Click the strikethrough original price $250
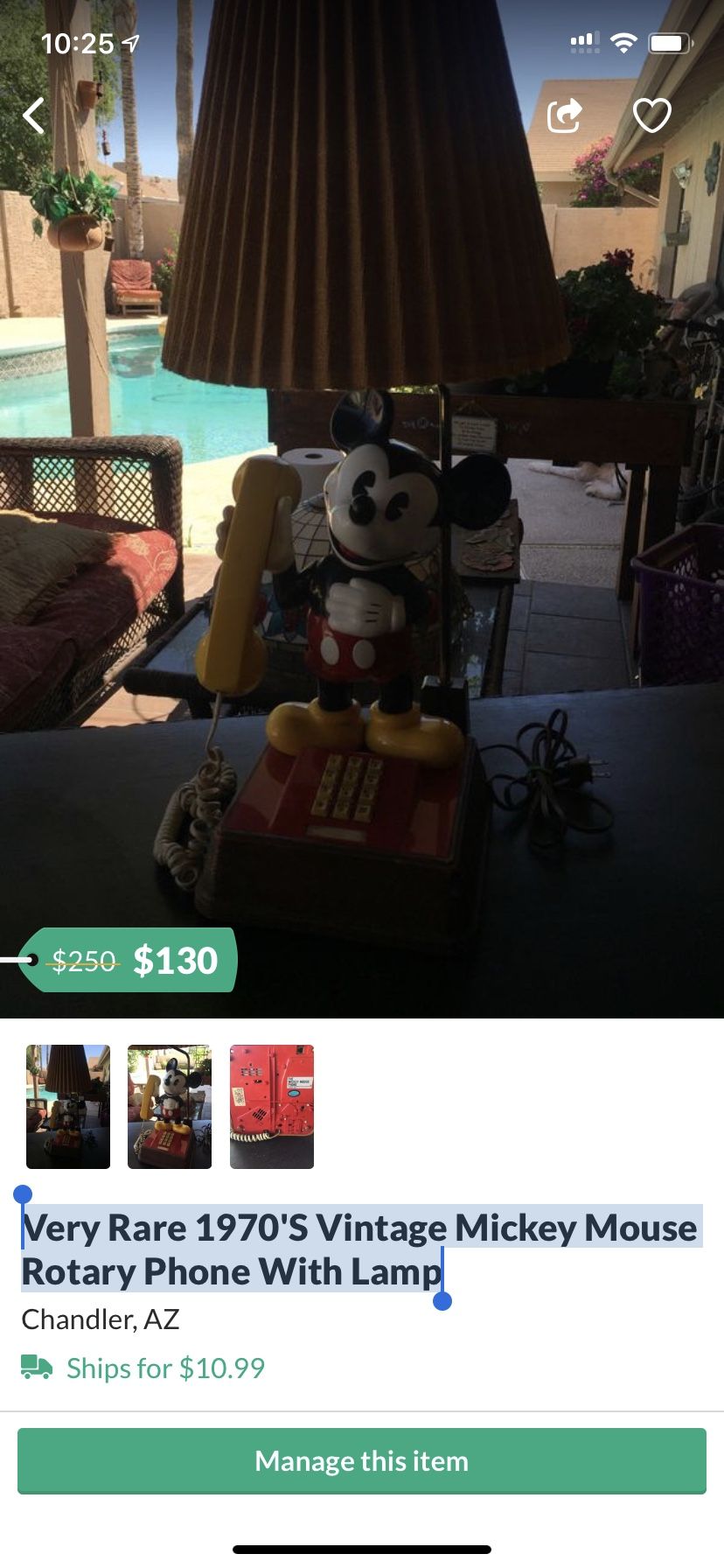Screen dimensions: 724x1568 click(x=82, y=960)
